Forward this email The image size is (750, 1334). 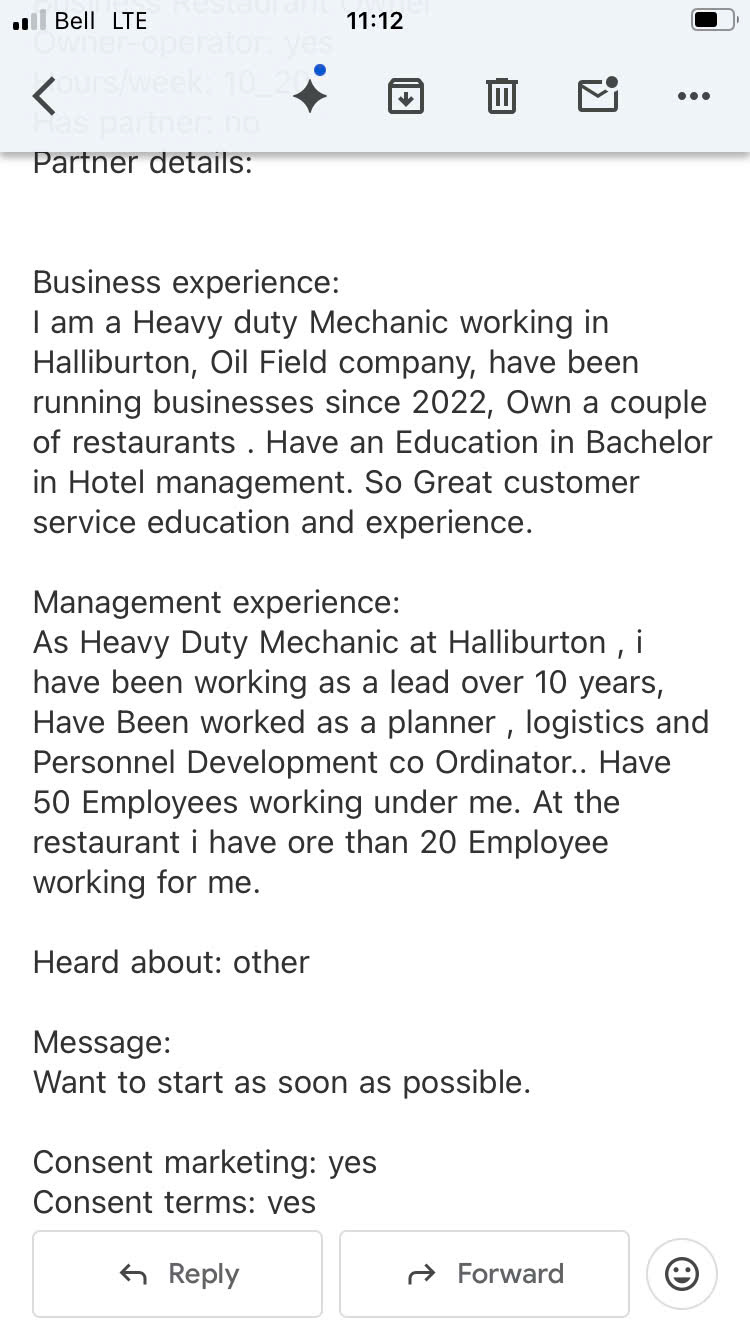[484, 1273]
